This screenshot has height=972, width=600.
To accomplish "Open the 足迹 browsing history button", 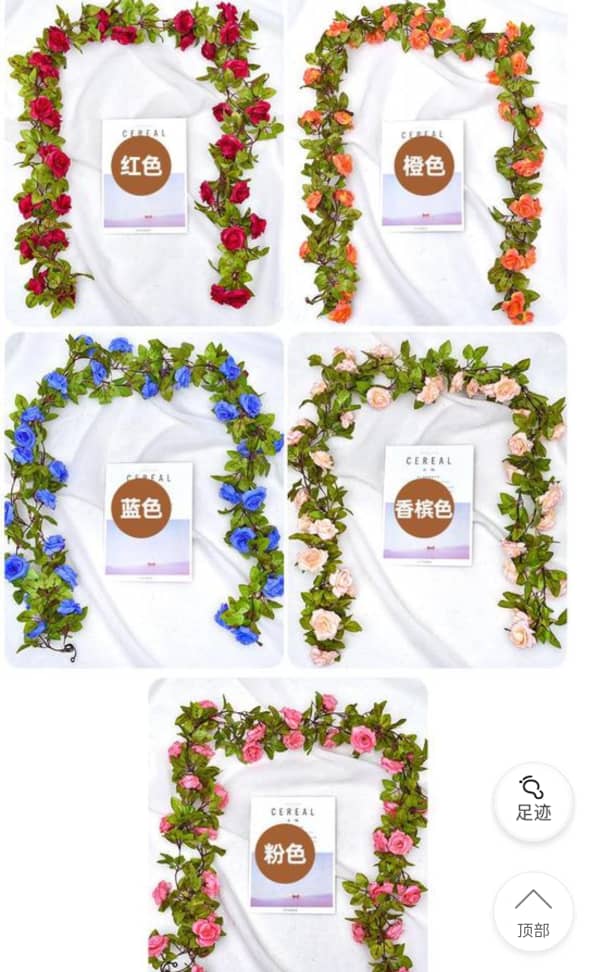I will coord(533,801).
